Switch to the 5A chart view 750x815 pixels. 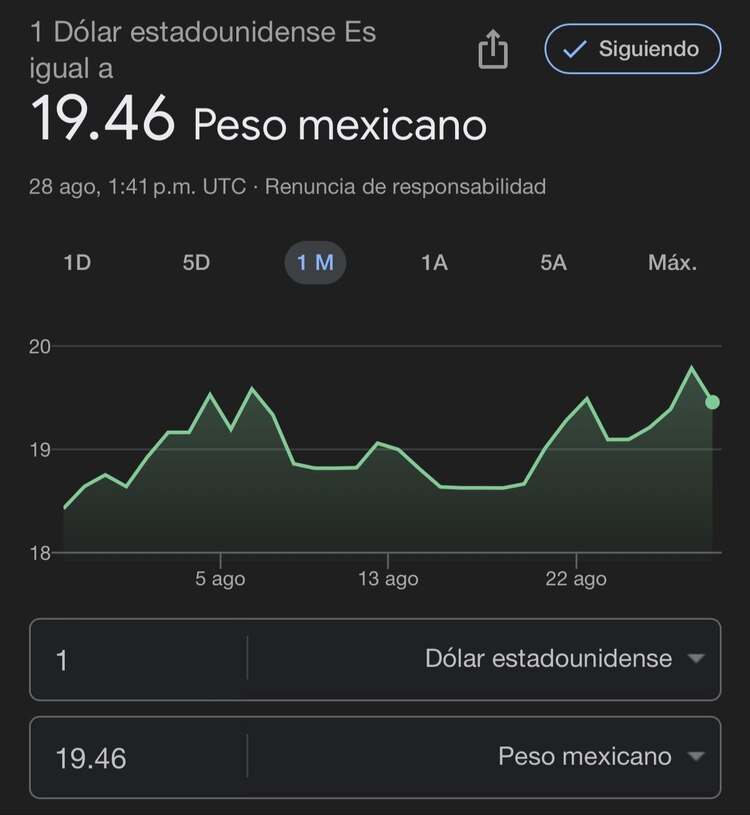pos(552,262)
